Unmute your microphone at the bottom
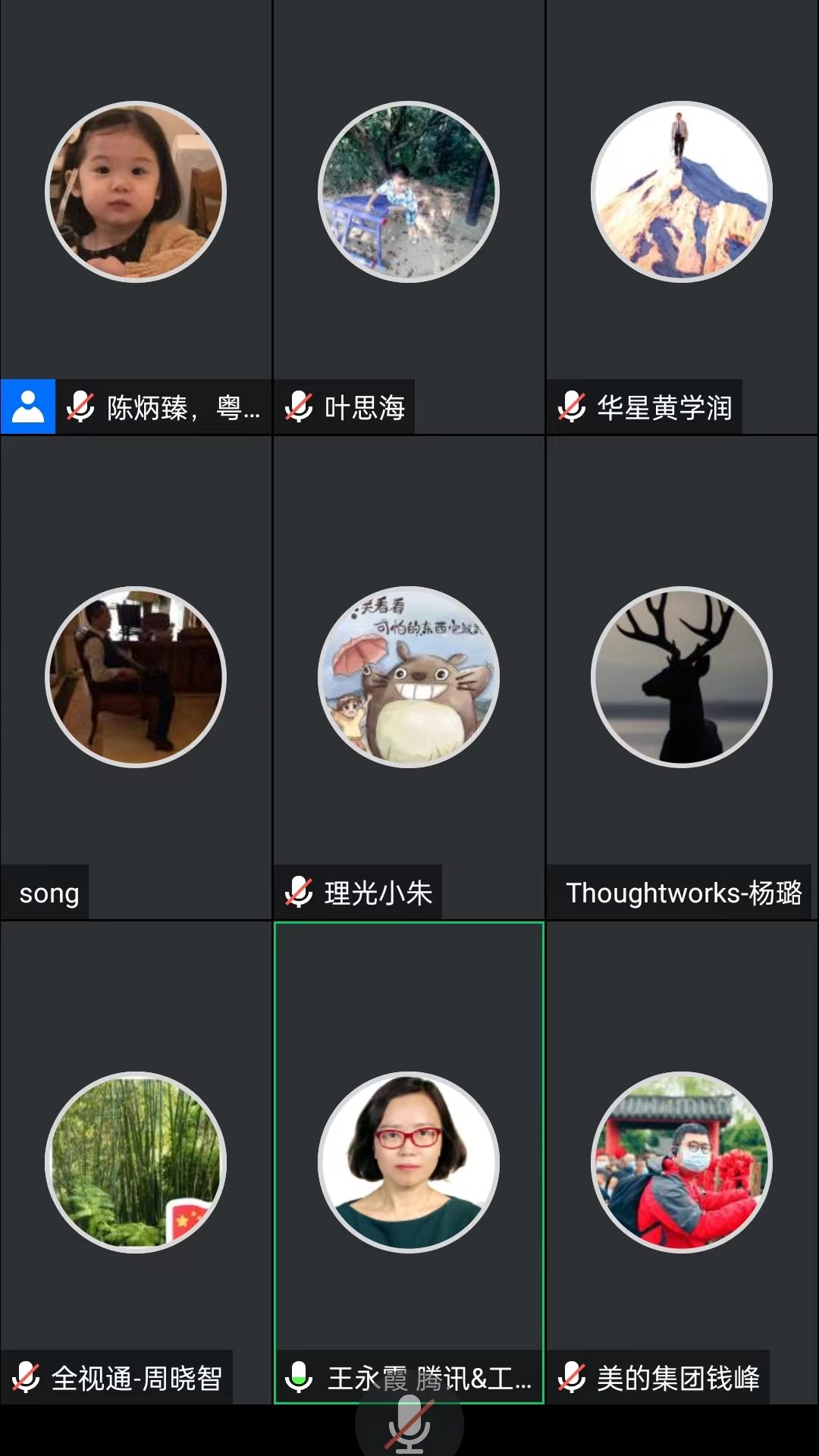This screenshot has height=1456, width=819. 409,1427
